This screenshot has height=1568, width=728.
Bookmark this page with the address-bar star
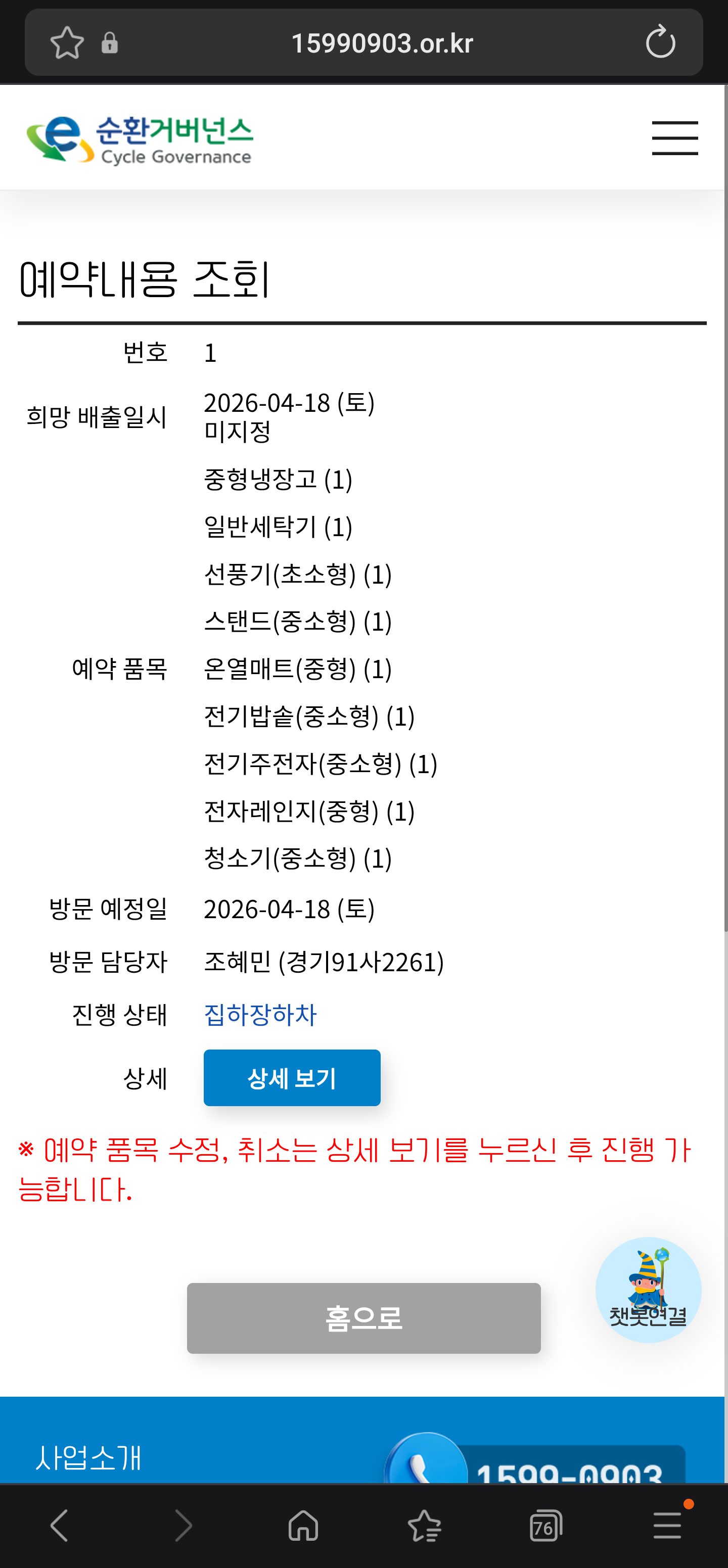pyautogui.click(x=67, y=42)
